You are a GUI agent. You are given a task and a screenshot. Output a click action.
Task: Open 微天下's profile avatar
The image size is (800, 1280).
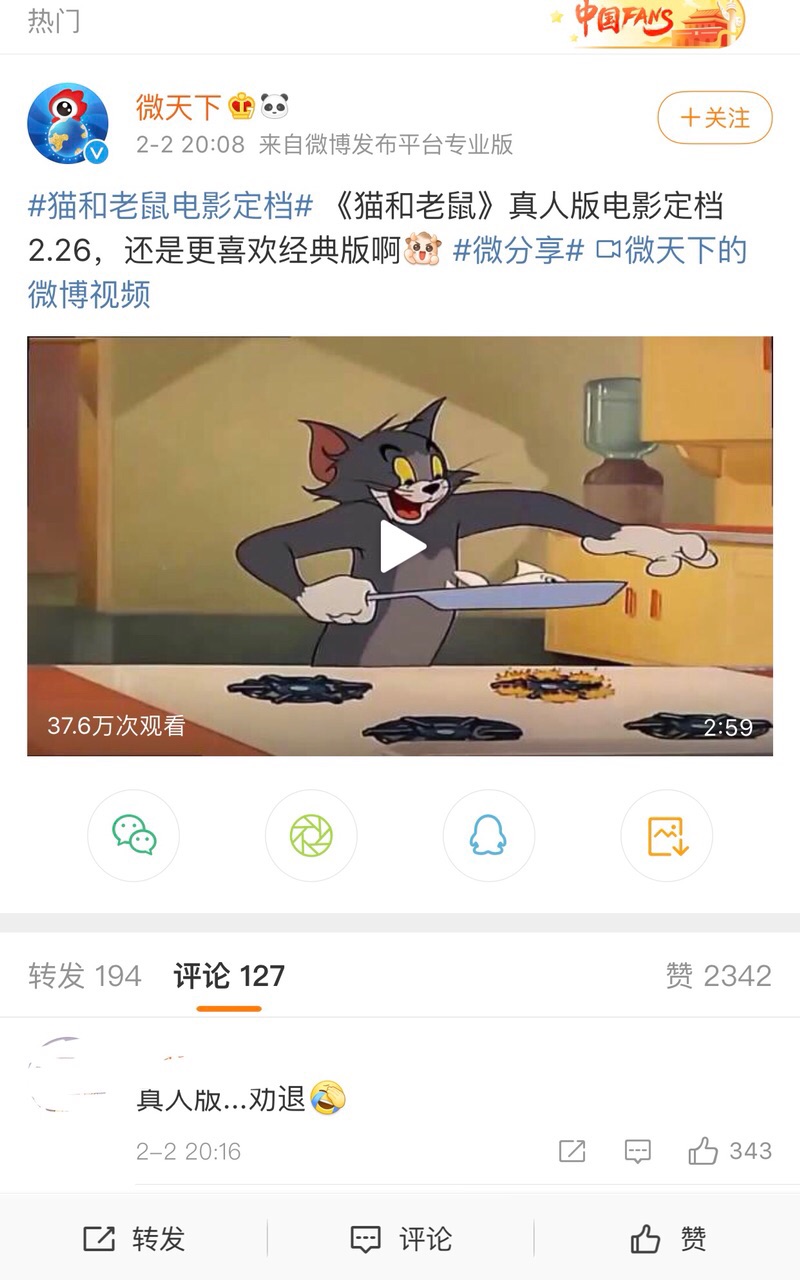(68, 123)
